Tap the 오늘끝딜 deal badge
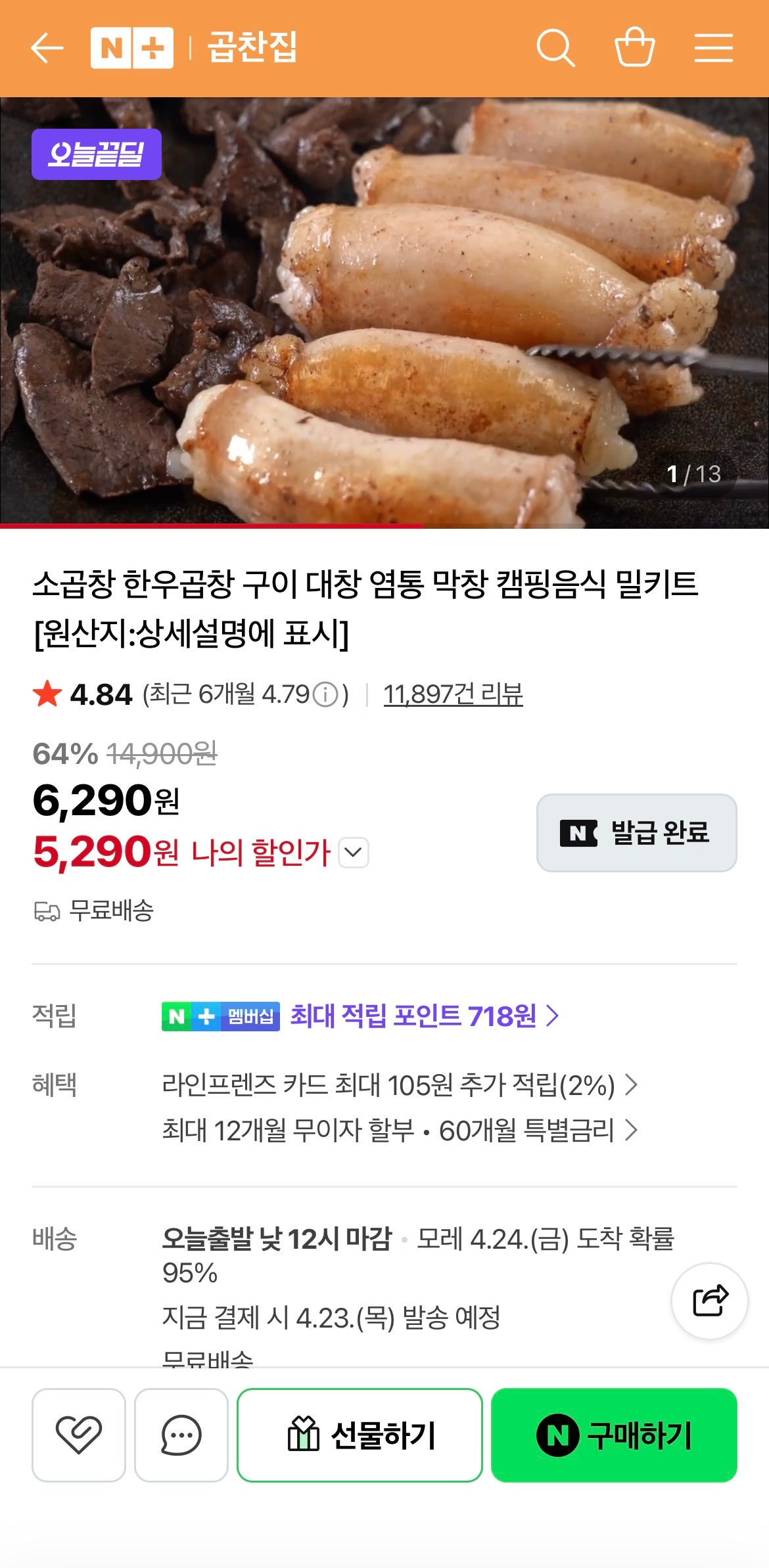 click(x=96, y=153)
